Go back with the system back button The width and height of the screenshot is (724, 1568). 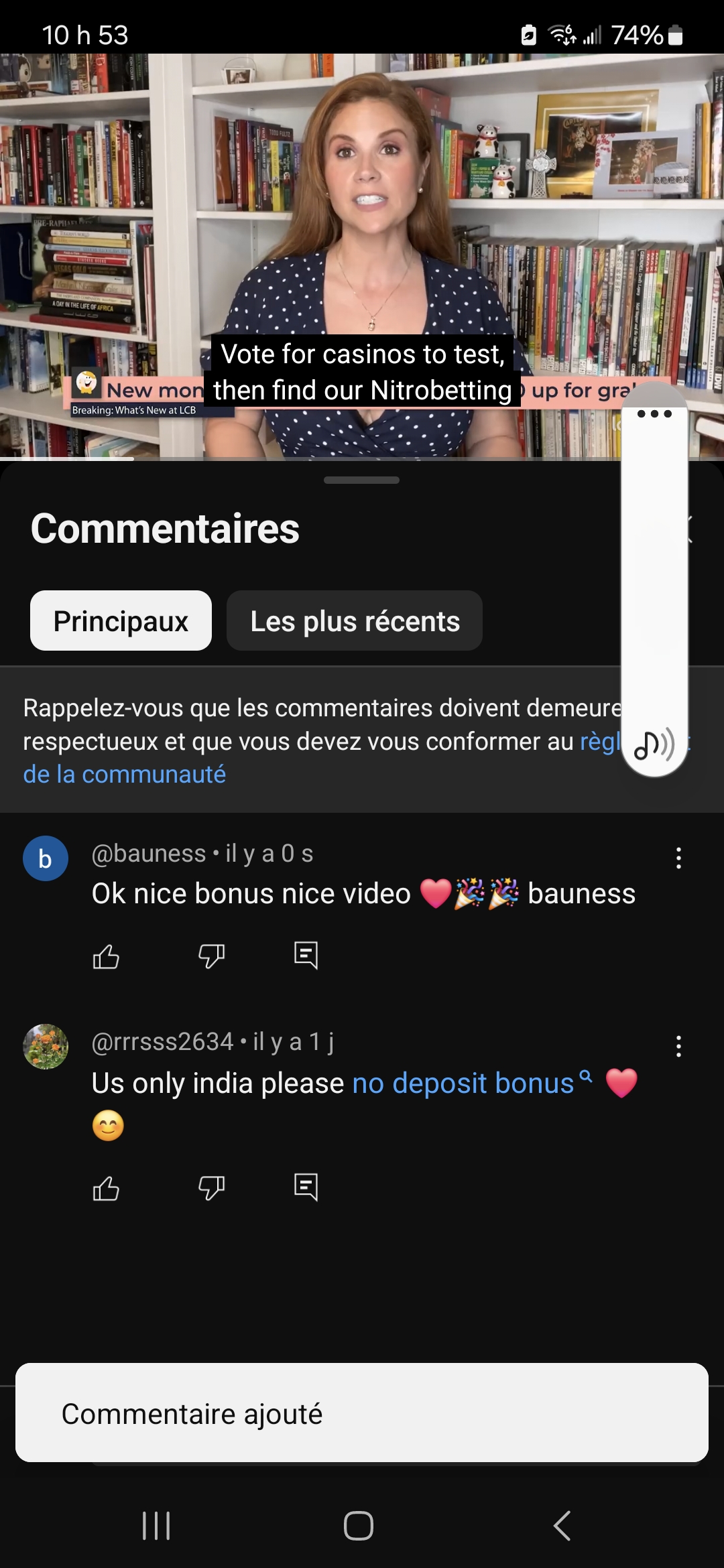pos(562,1526)
